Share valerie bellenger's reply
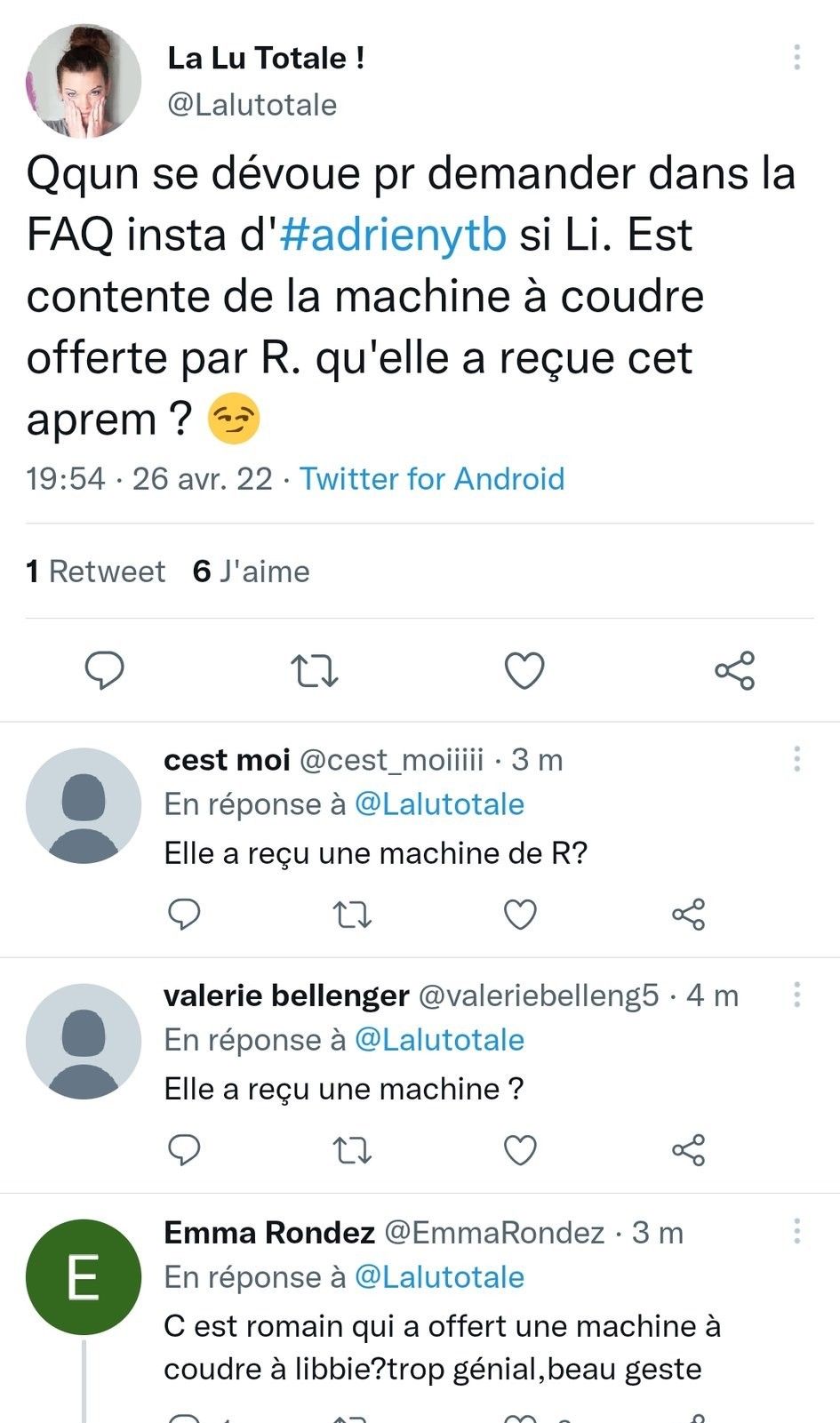The height and width of the screenshot is (1423, 840). click(688, 1149)
